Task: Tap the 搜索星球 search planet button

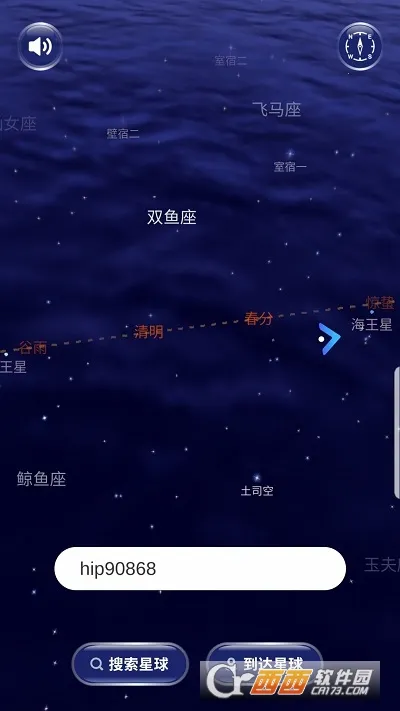Action: [x=130, y=664]
